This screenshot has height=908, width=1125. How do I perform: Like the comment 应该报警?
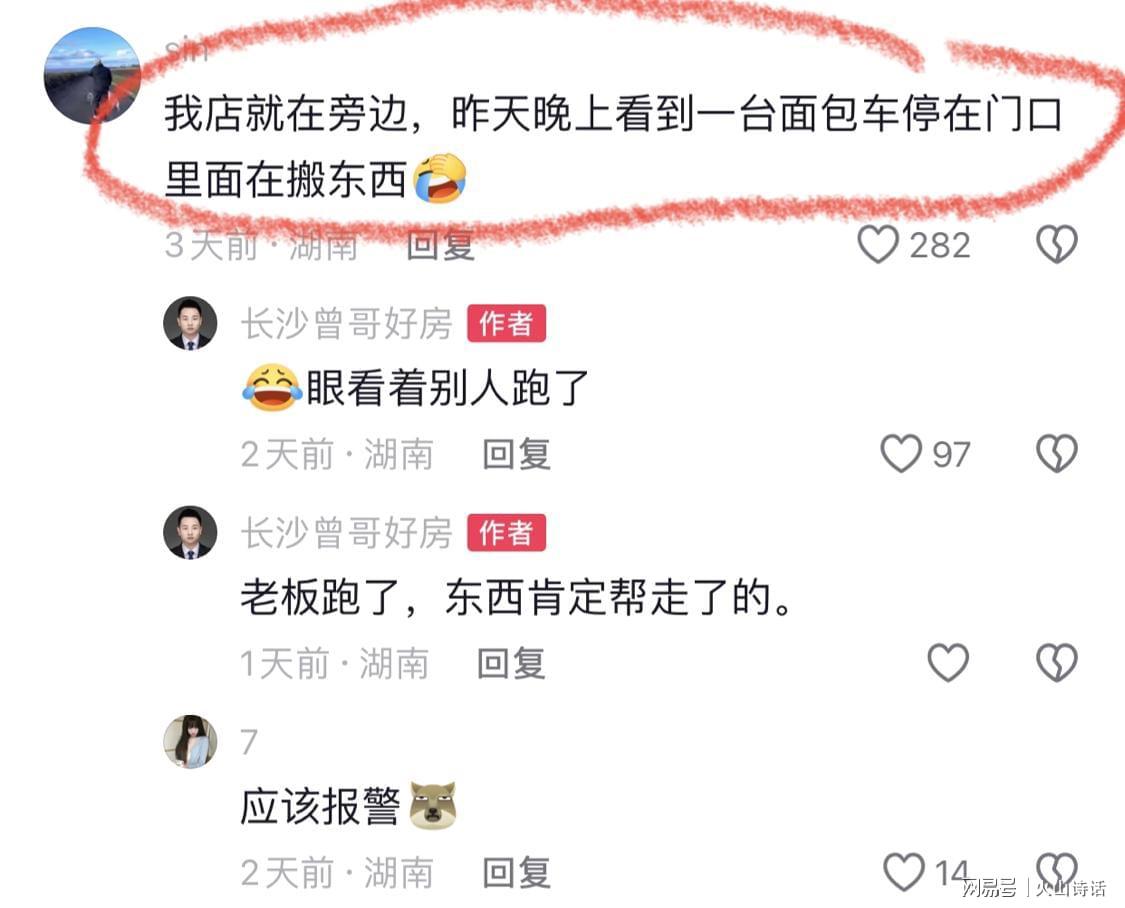point(905,872)
